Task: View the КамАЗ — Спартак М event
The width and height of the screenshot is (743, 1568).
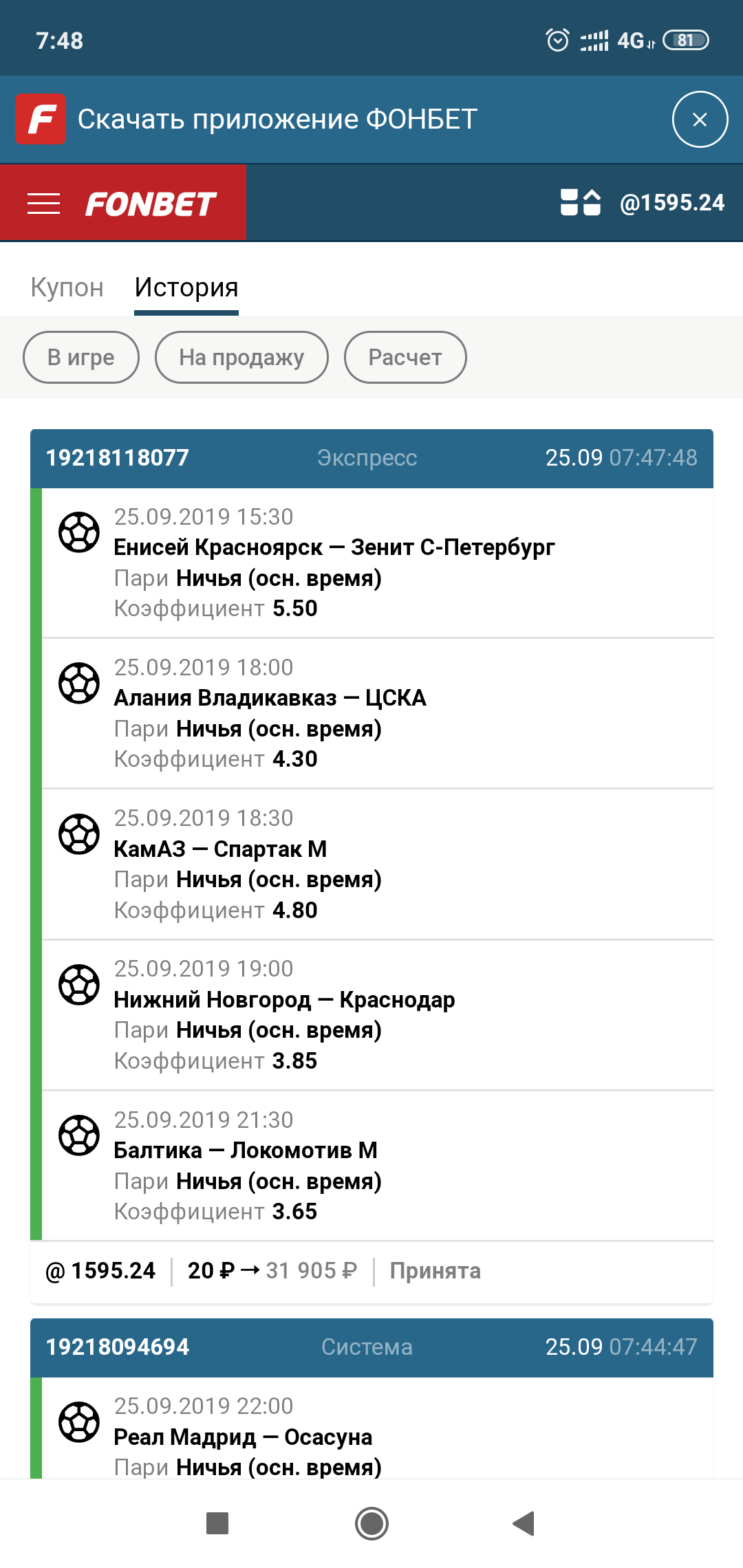Action: [378, 864]
